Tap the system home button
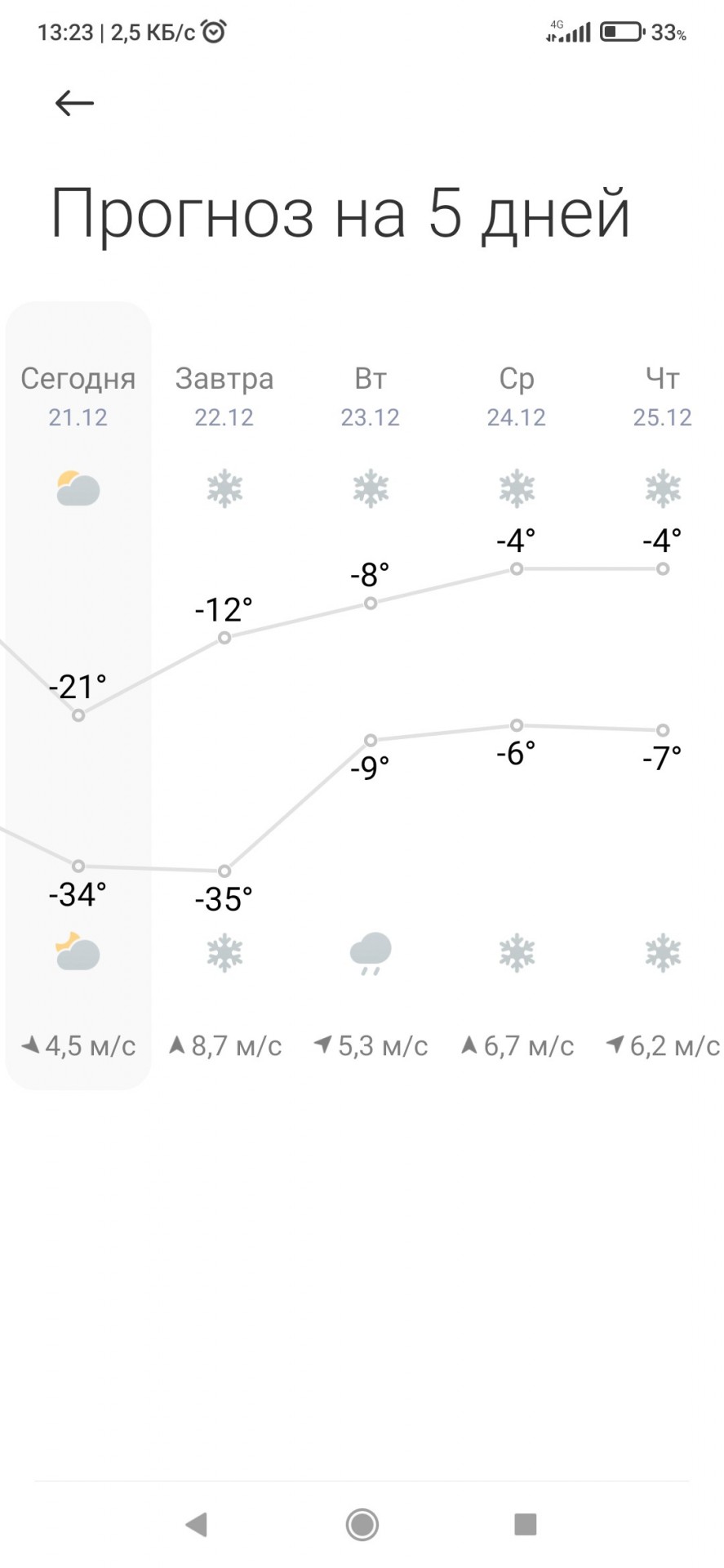Screen dimensions: 724x1568 tap(362, 1524)
